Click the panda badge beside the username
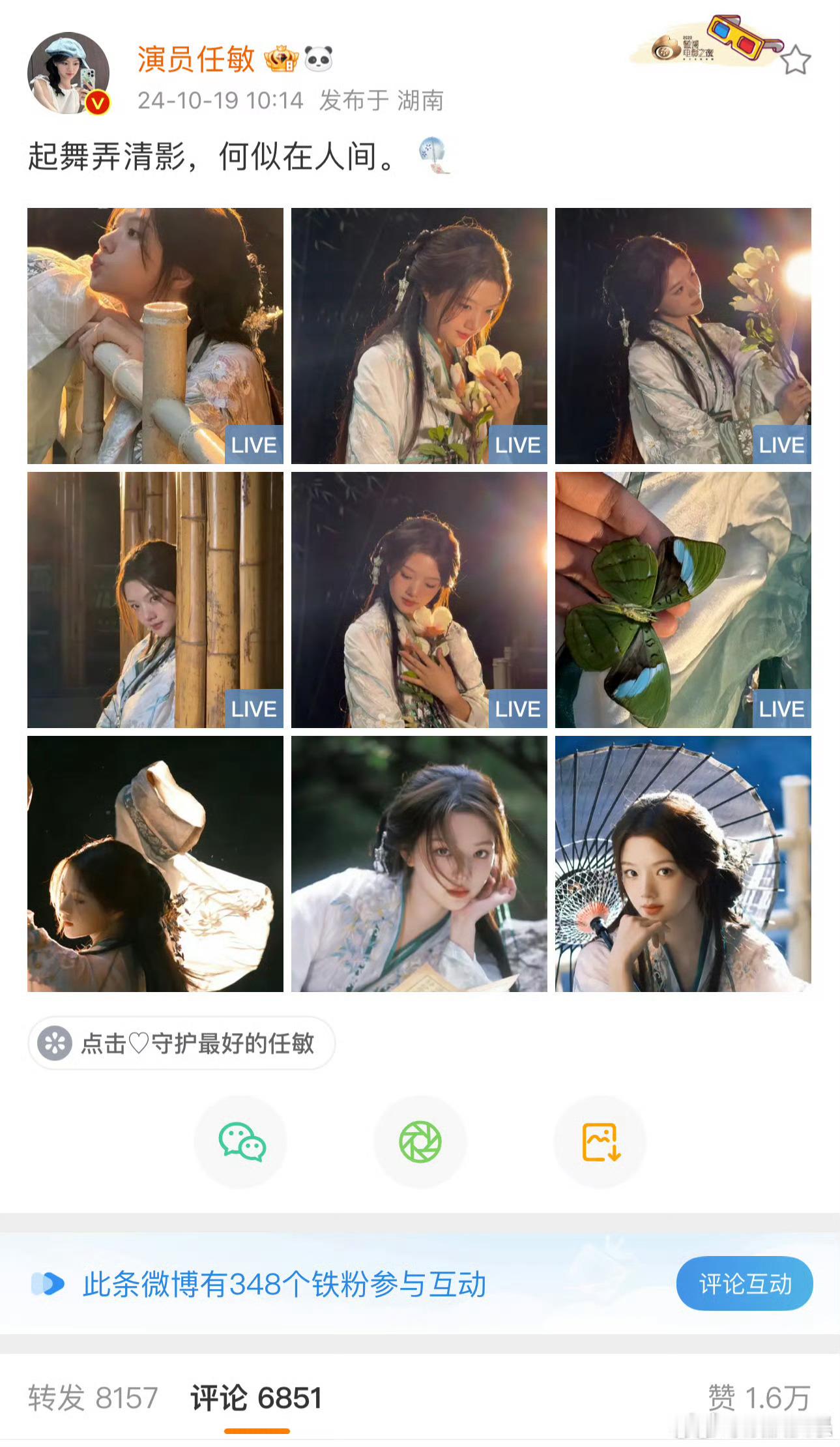This screenshot has height=1447, width=840. pos(319,59)
